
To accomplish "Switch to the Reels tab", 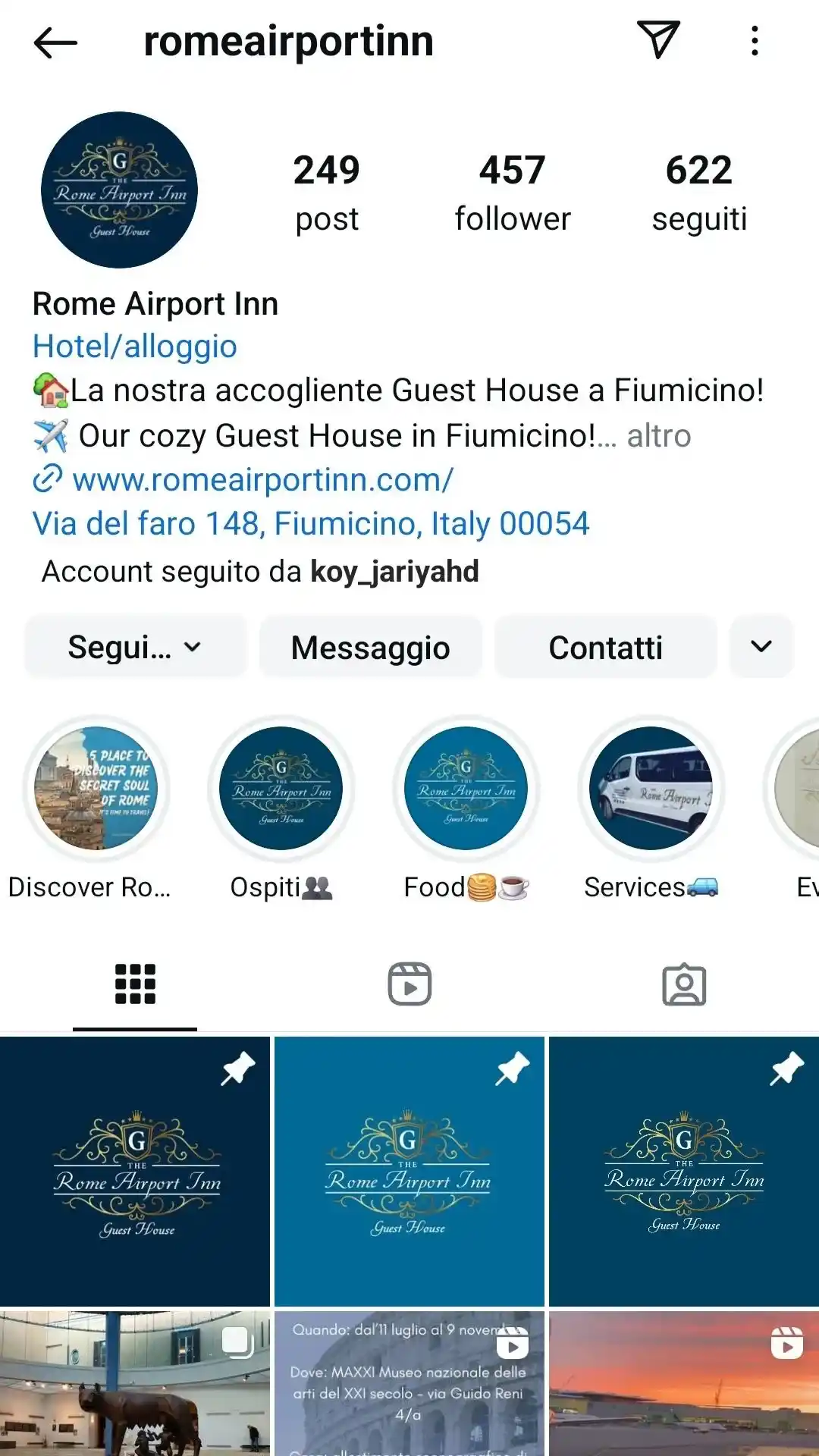I will point(409,984).
